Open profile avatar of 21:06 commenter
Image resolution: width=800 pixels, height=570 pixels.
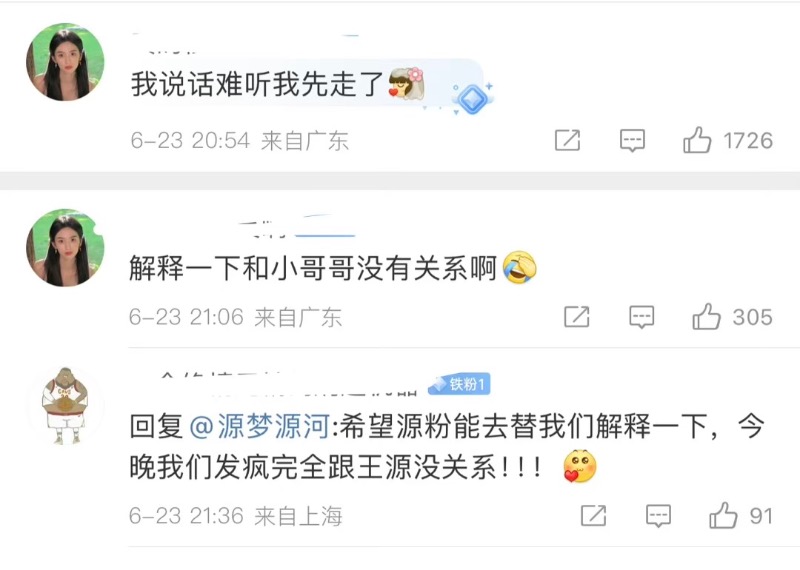[65, 248]
